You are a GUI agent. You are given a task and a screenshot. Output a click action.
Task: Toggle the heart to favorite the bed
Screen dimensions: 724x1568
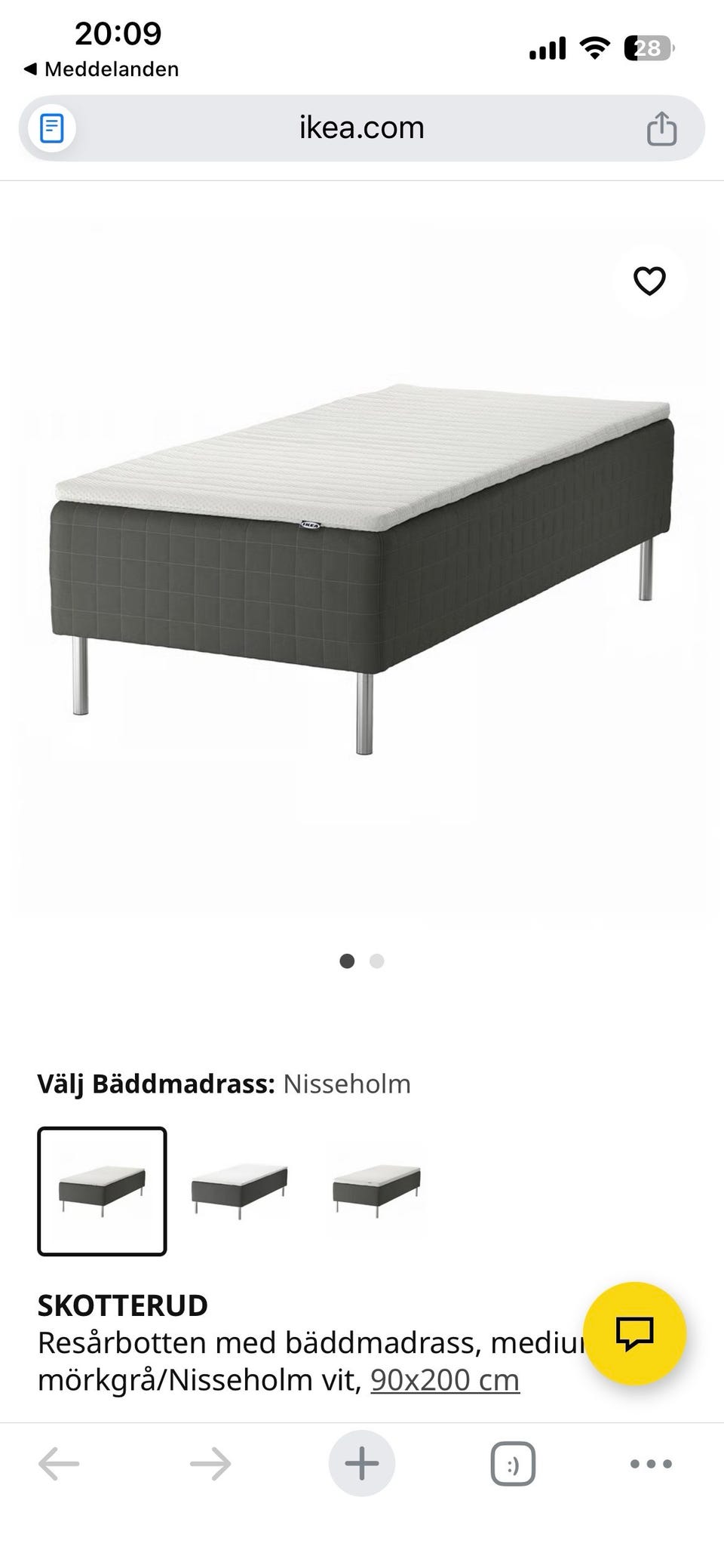649,279
